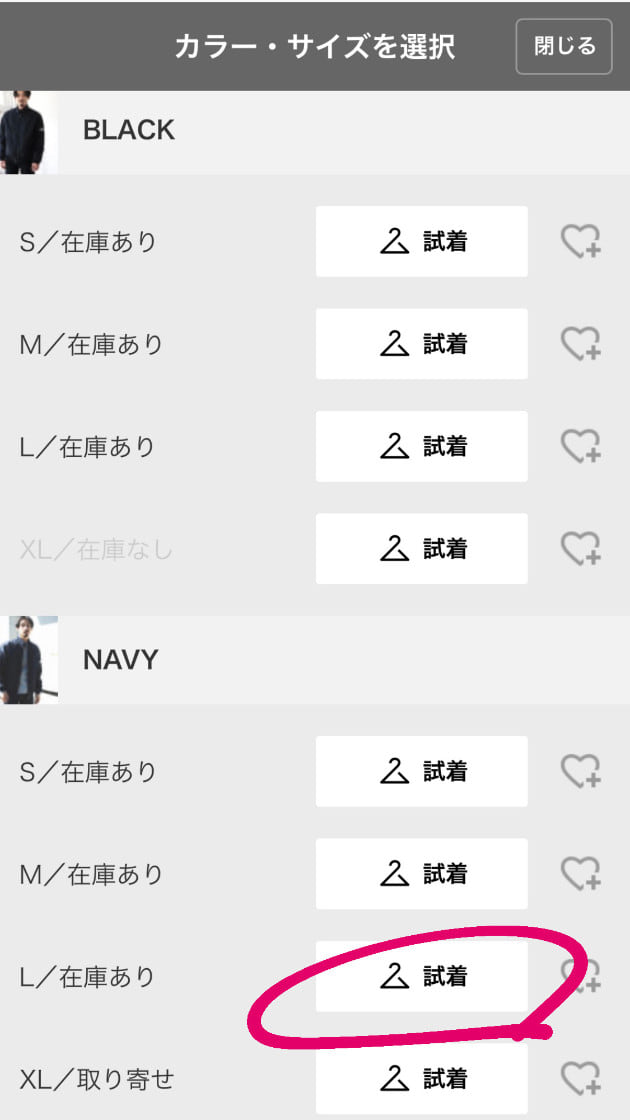Viewport: 630px width, 1120px height.
Task: Add BLACK size L to favorites
Action: point(580,446)
